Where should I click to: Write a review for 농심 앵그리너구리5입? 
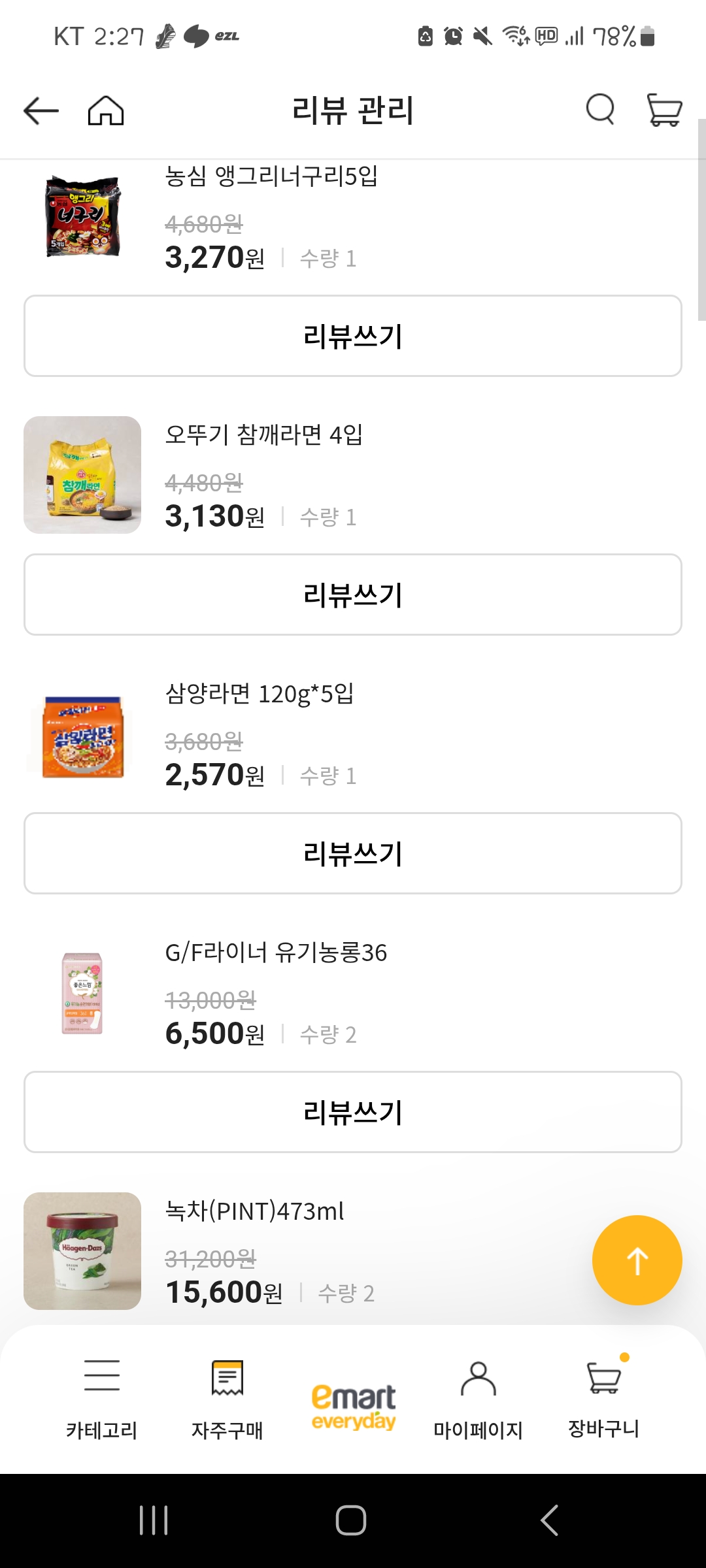click(352, 336)
